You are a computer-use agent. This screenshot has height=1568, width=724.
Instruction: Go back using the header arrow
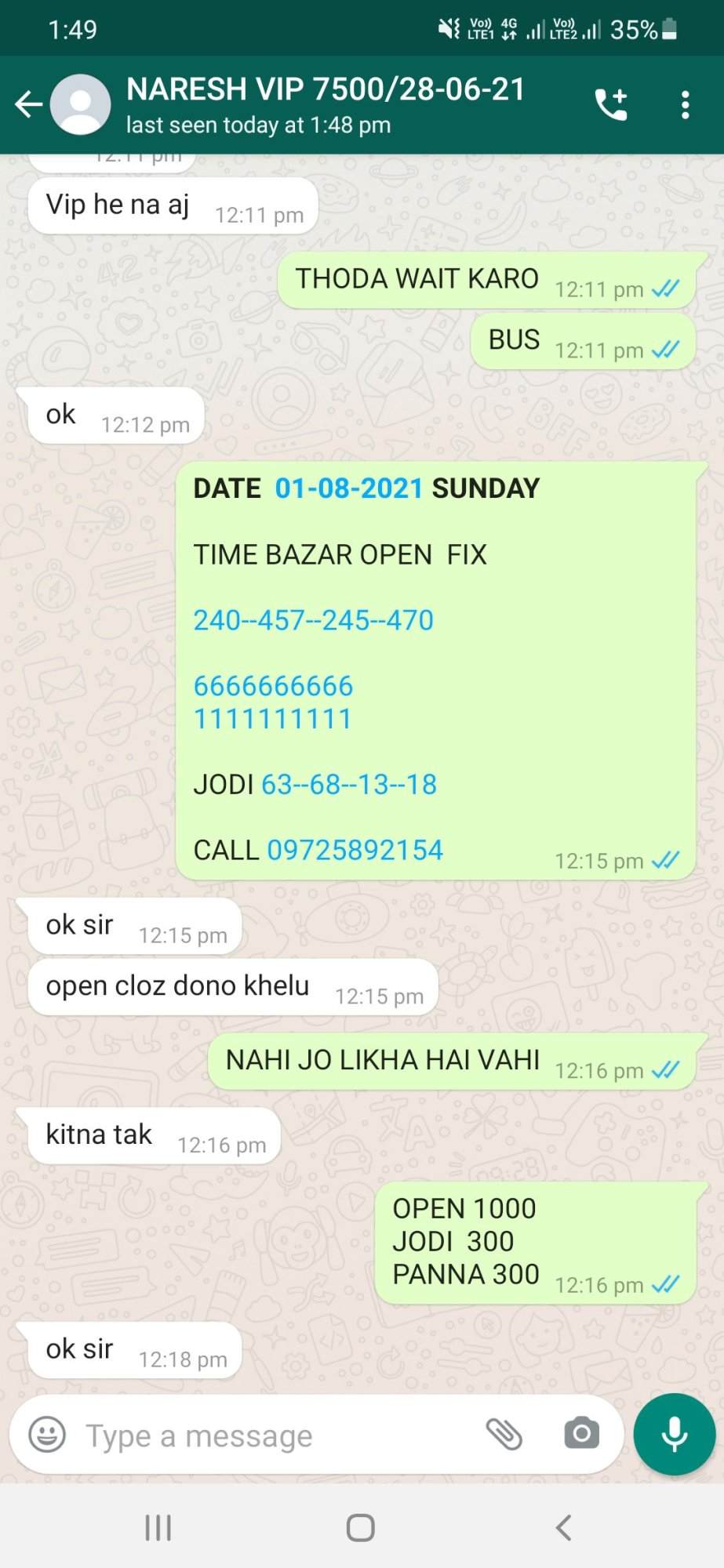click(29, 104)
